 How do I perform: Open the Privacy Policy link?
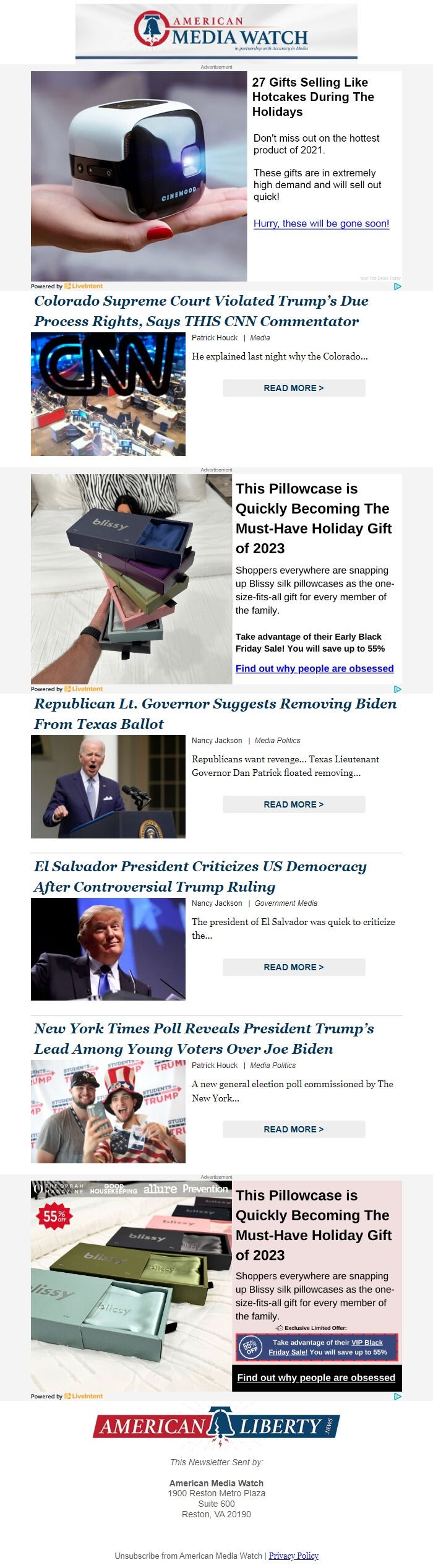click(x=293, y=1555)
